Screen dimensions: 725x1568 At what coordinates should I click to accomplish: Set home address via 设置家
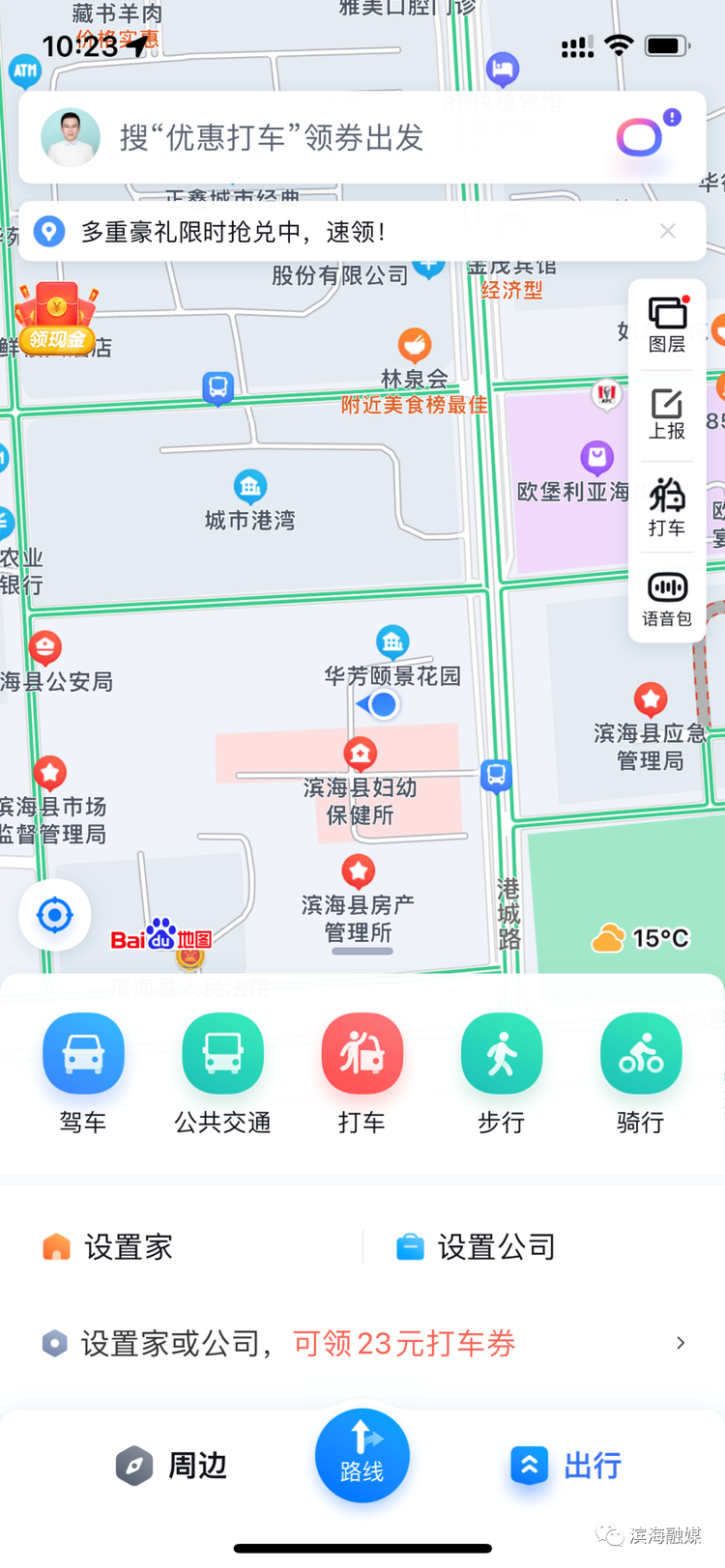(x=108, y=1247)
